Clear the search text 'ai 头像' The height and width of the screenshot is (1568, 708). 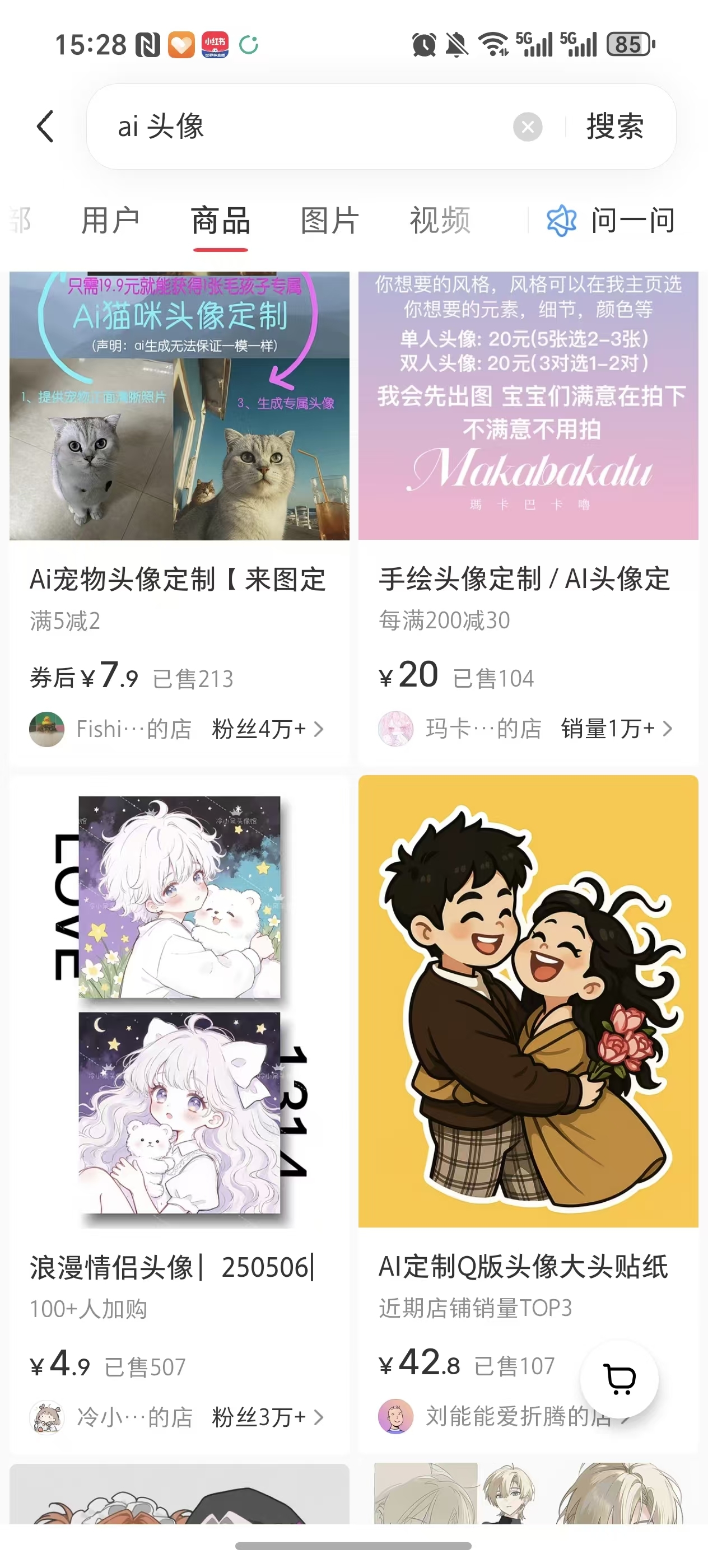coord(527,127)
